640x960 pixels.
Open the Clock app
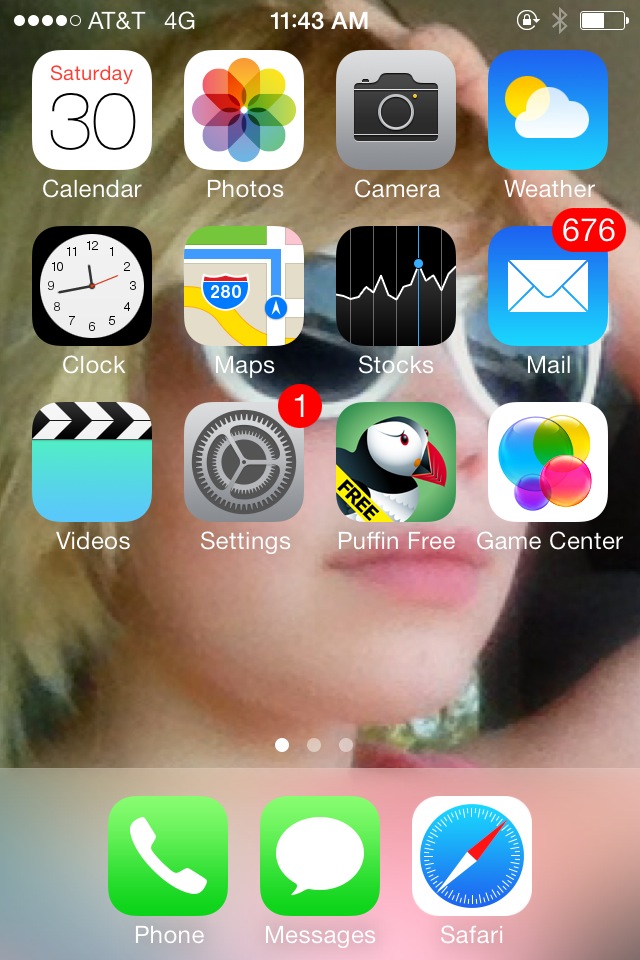tap(92, 286)
